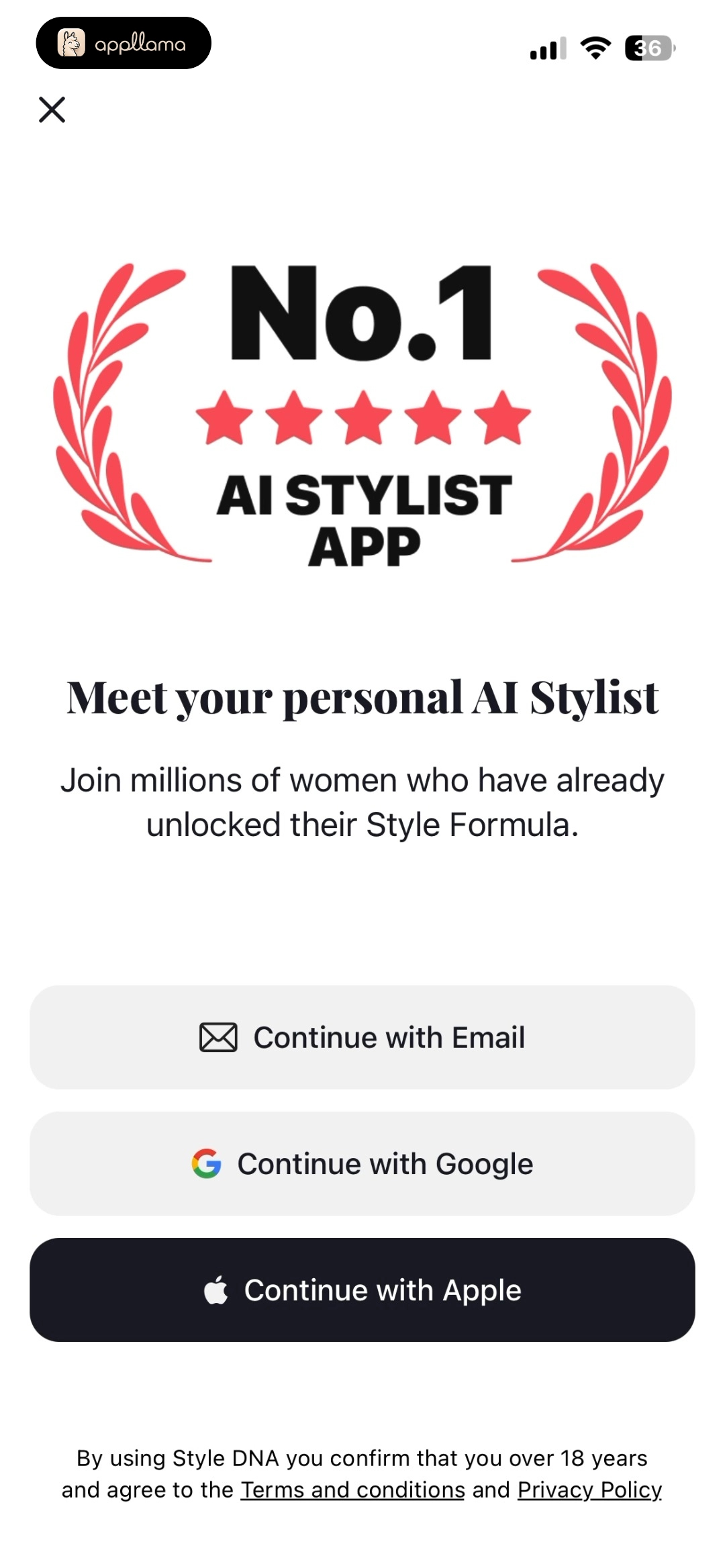The image size is (725, 1568).
Task: View the Privacy Policy
Action: coord(589,1489)
